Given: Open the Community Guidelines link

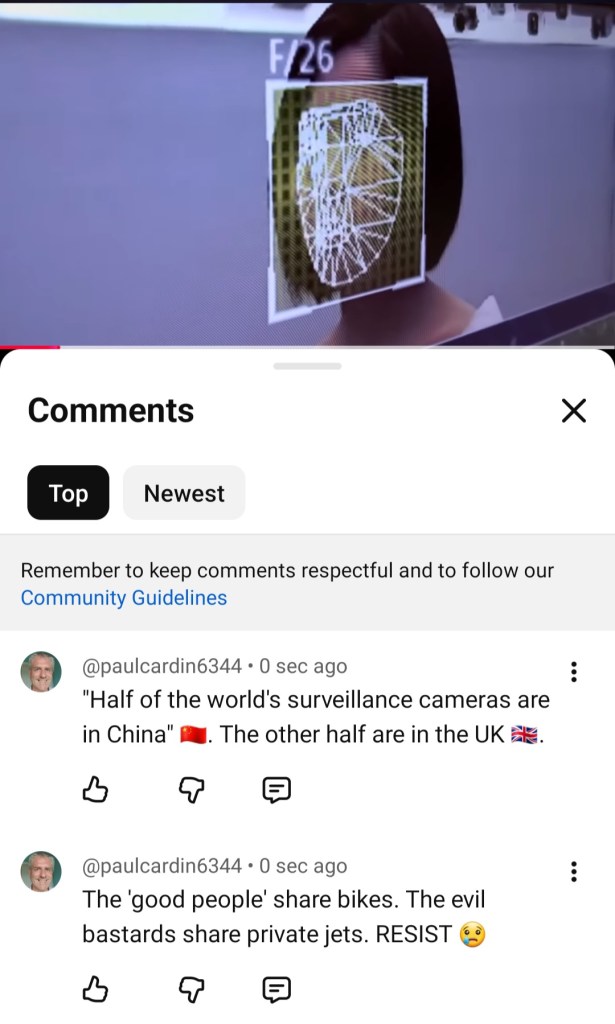Looking at the screenshot, I should coord(123,598).
